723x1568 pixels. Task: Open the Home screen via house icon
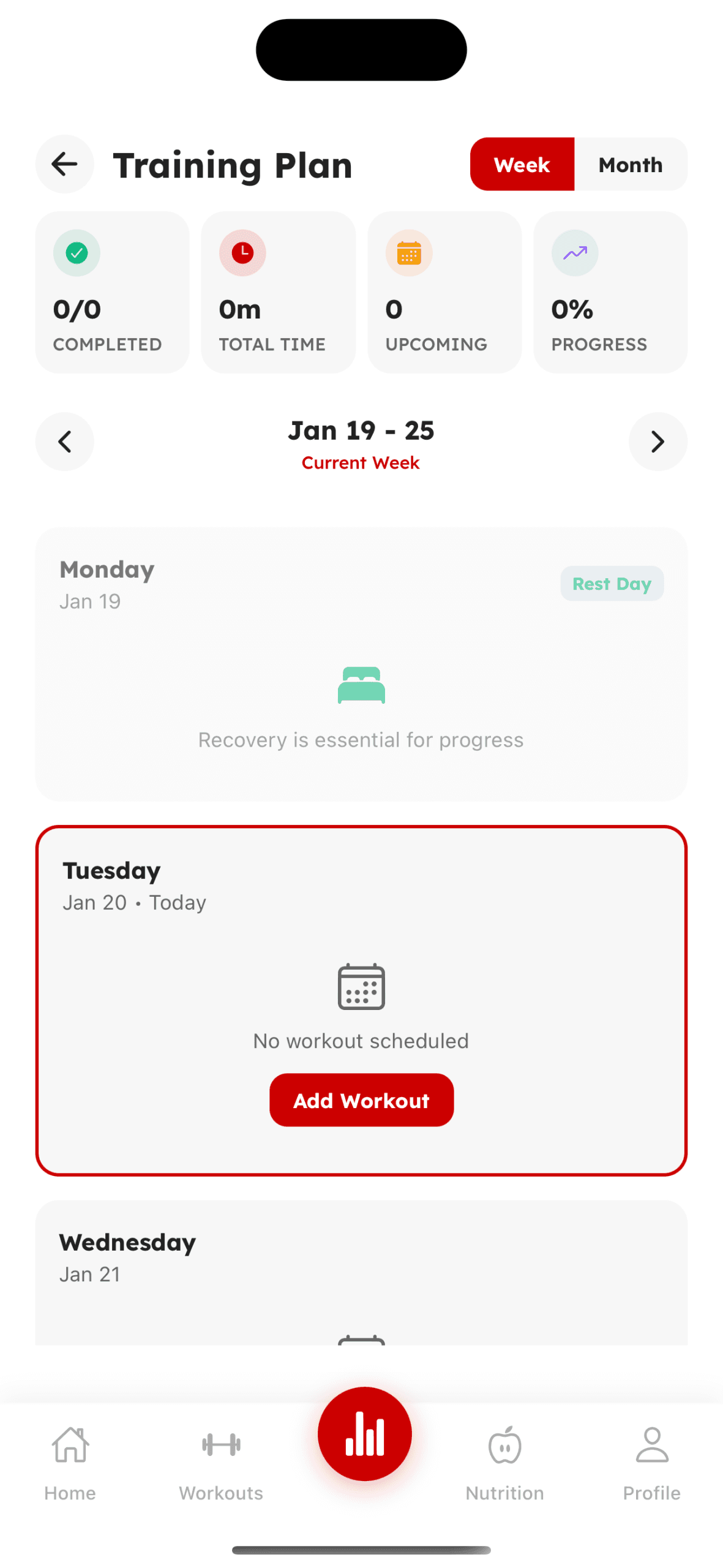(70, 1446)
